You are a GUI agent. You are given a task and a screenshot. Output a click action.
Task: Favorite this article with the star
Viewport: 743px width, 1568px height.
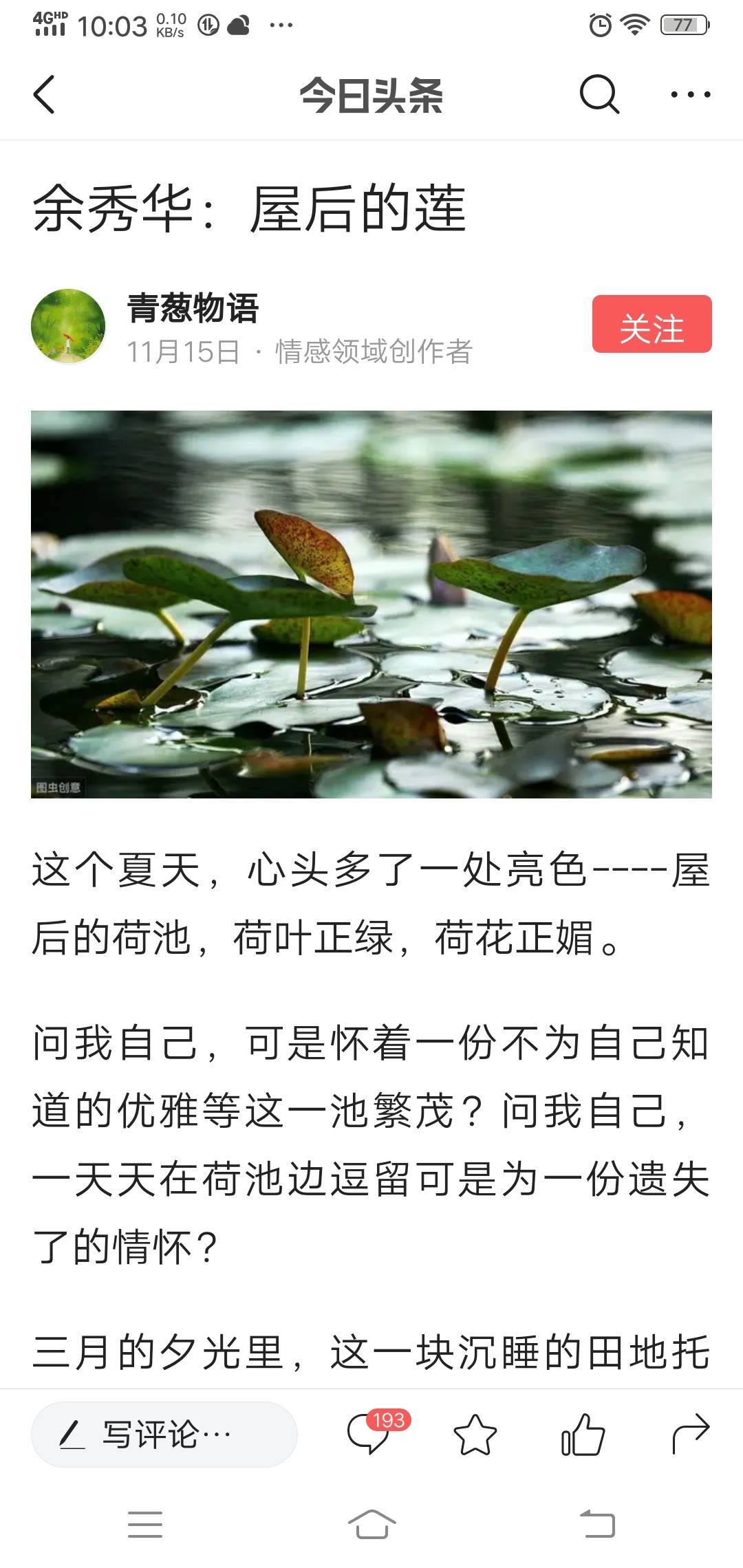click(x=475, y=1435)
